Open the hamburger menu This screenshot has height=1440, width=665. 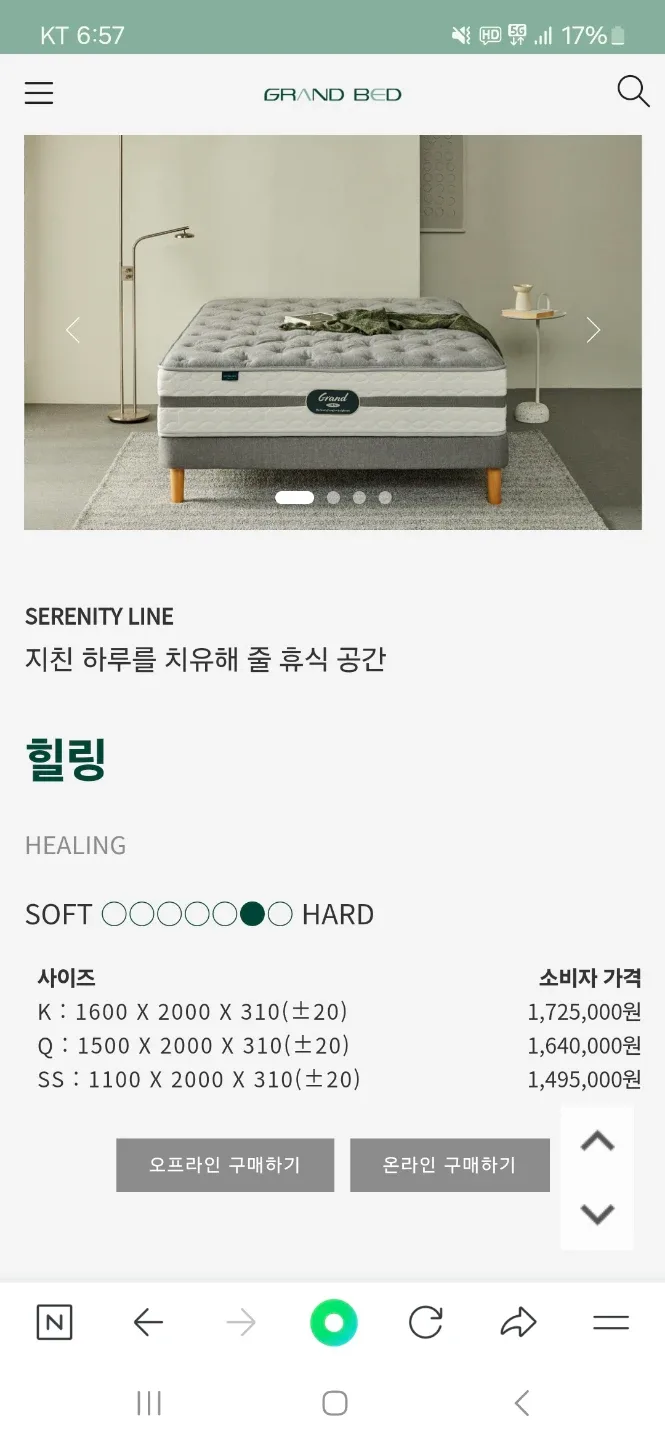tap(39, 93)
